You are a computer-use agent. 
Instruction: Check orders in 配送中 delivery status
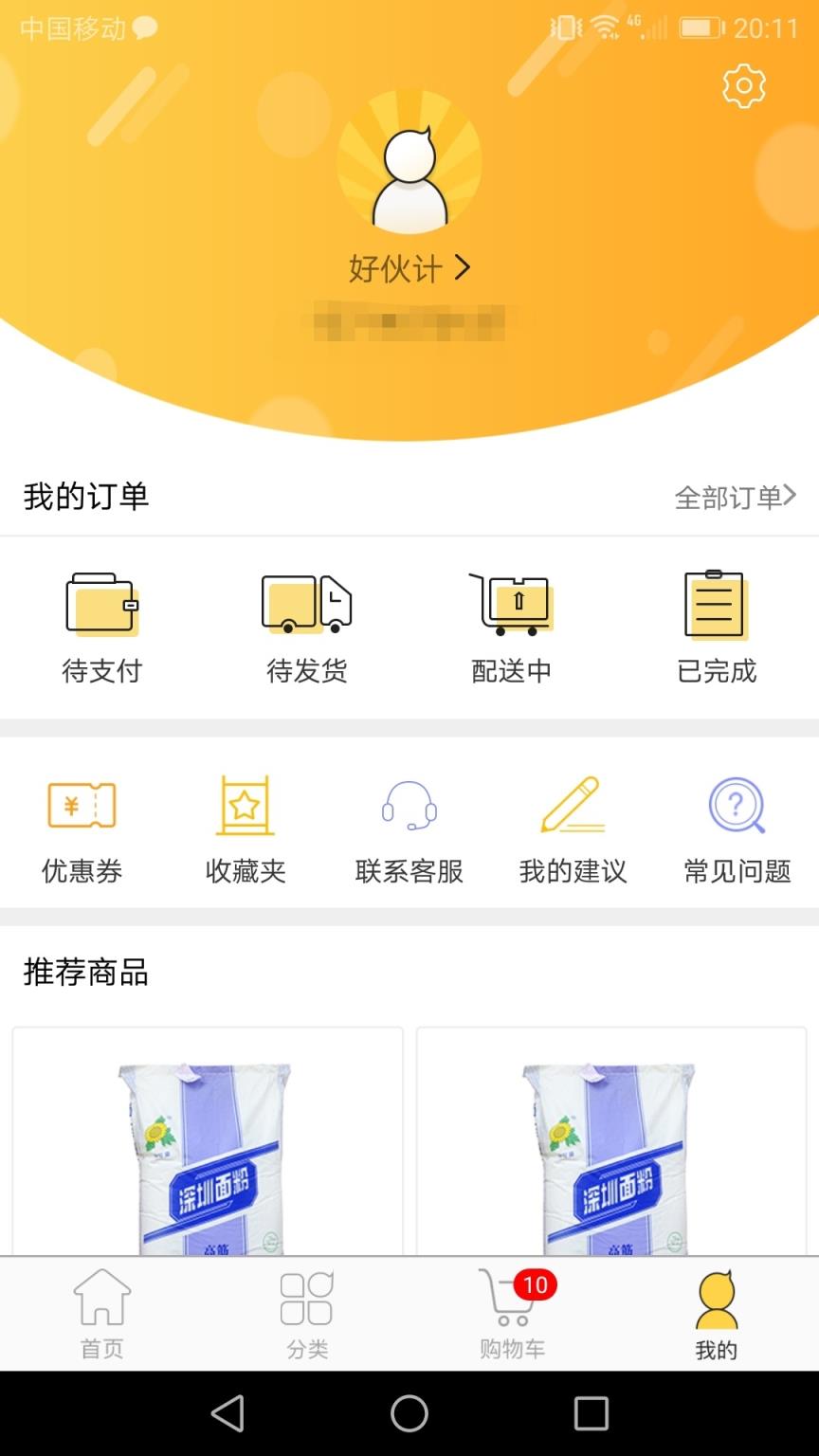[x=512, y=621]
